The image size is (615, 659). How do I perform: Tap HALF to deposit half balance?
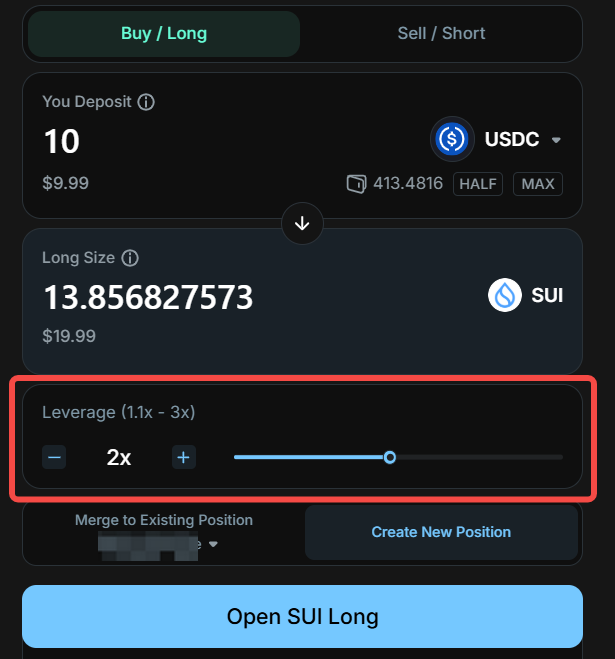point(478,184)
